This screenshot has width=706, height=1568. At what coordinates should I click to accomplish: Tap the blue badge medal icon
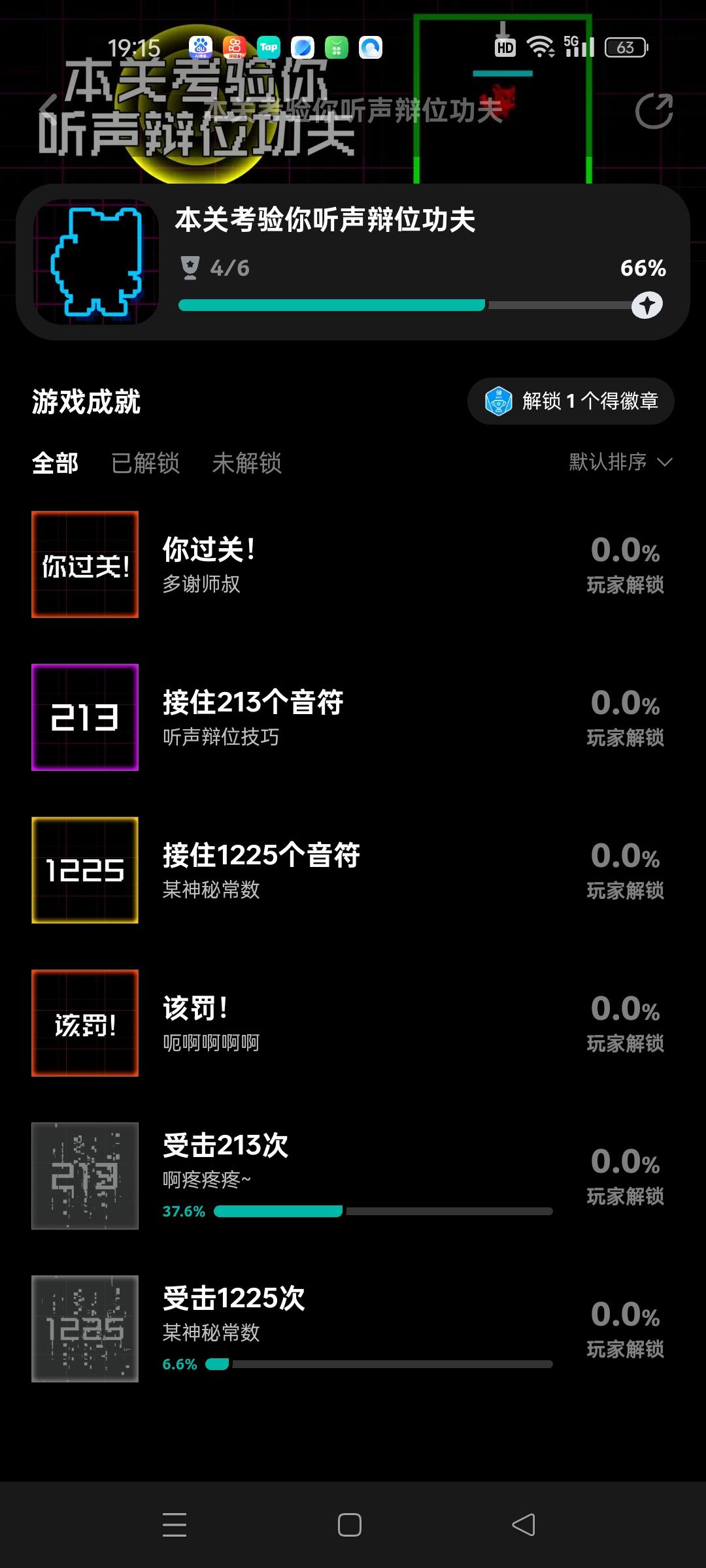click(498, 400)
